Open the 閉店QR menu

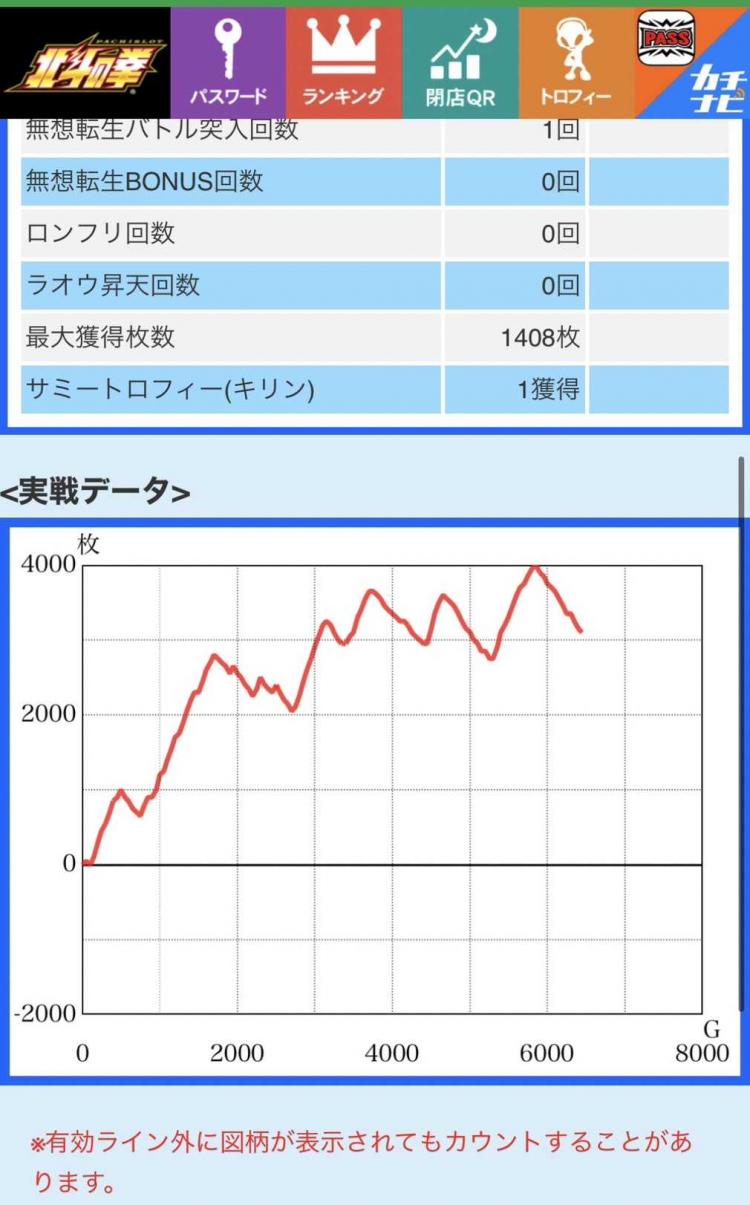(x=461, y=63)
